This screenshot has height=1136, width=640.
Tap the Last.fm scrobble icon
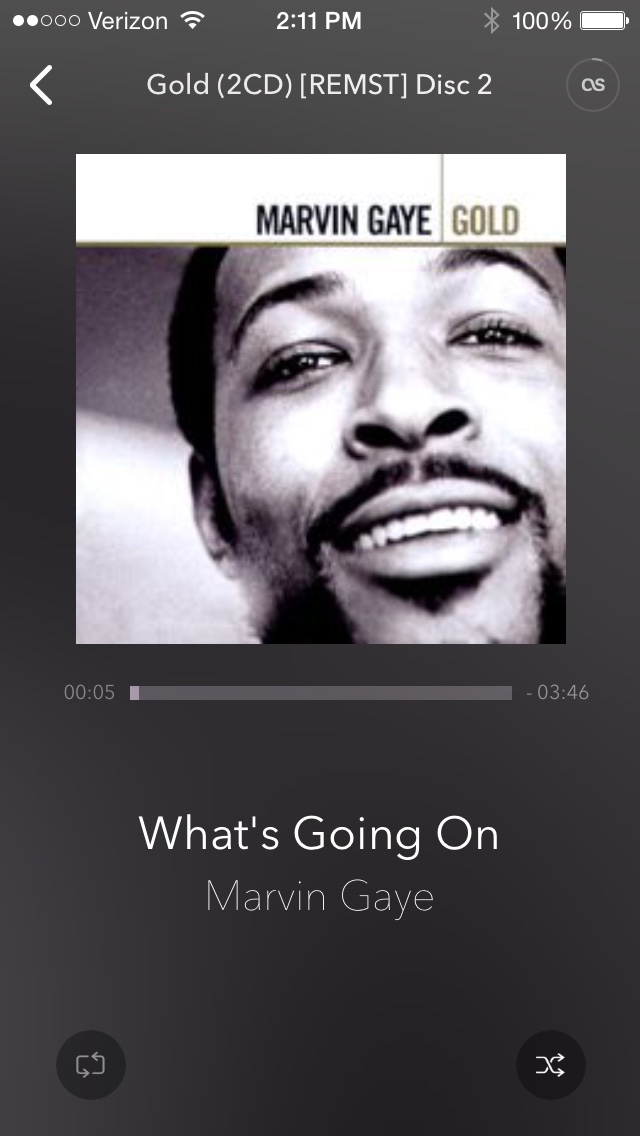593,85
